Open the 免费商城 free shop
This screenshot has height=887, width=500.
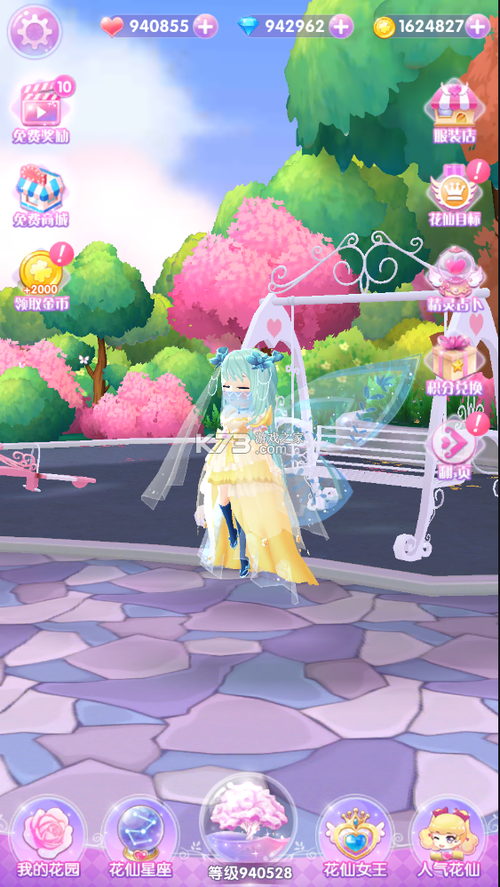[x=41, y=196]
